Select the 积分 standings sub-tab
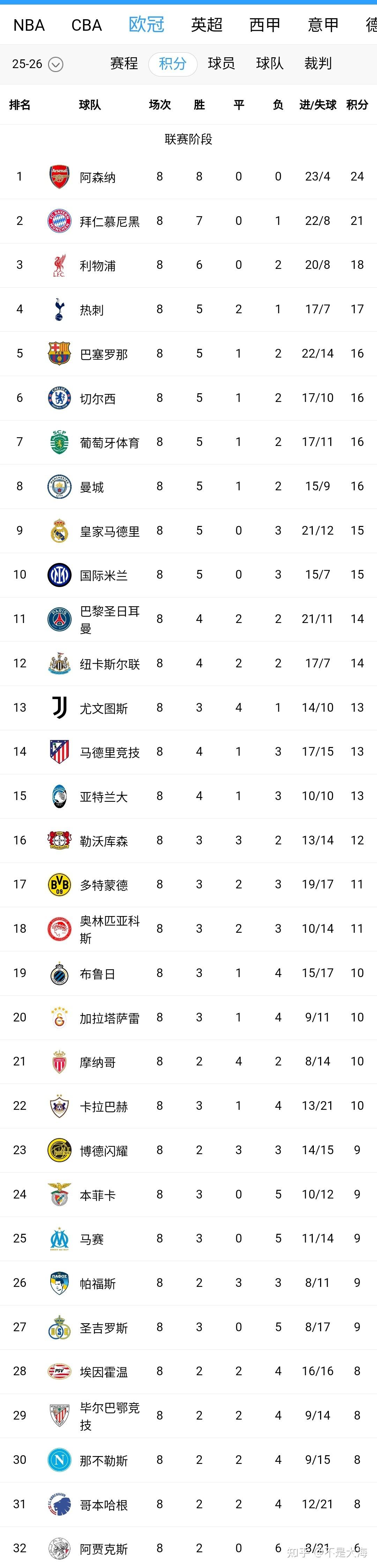The image size is (377, 1568). tap(173, 64)
